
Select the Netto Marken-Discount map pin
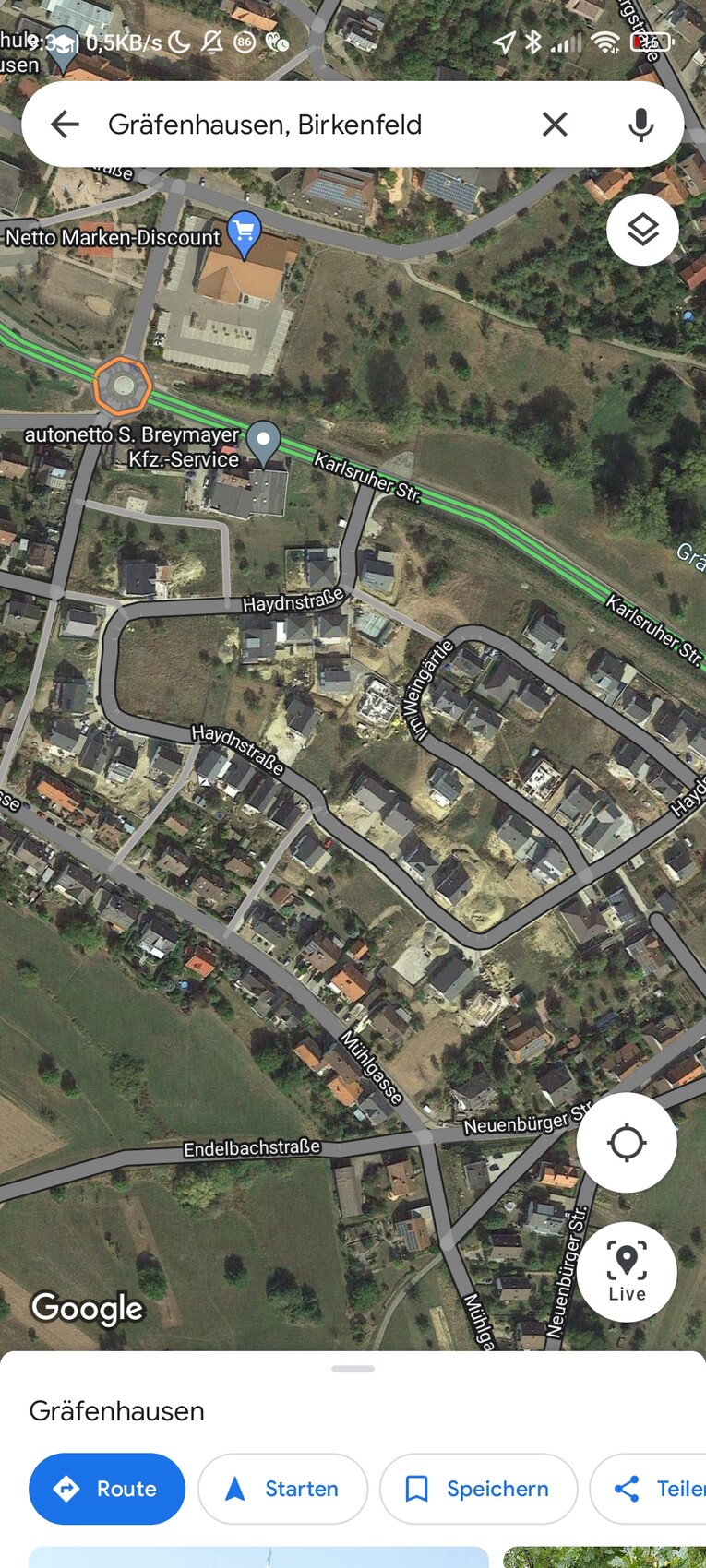244,233
